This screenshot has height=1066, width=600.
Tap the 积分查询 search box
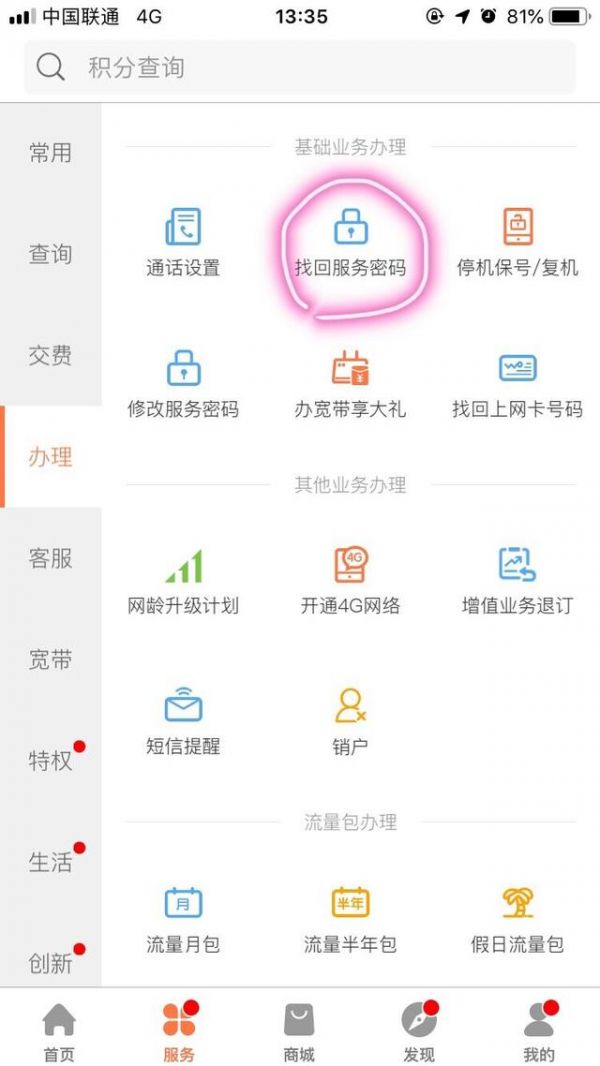[300, 68]
